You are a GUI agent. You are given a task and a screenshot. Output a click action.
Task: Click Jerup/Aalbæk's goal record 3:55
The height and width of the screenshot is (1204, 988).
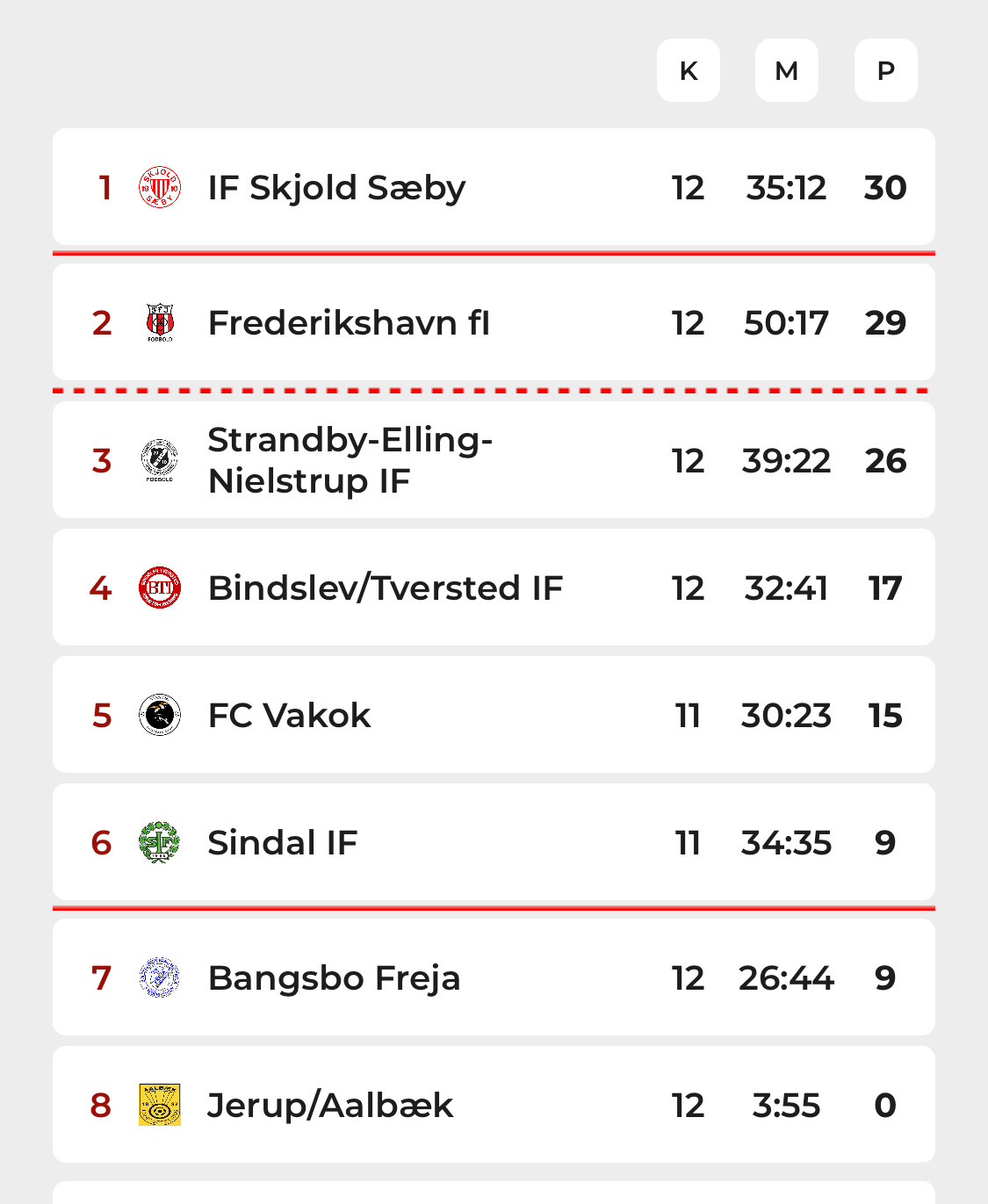786,1105
